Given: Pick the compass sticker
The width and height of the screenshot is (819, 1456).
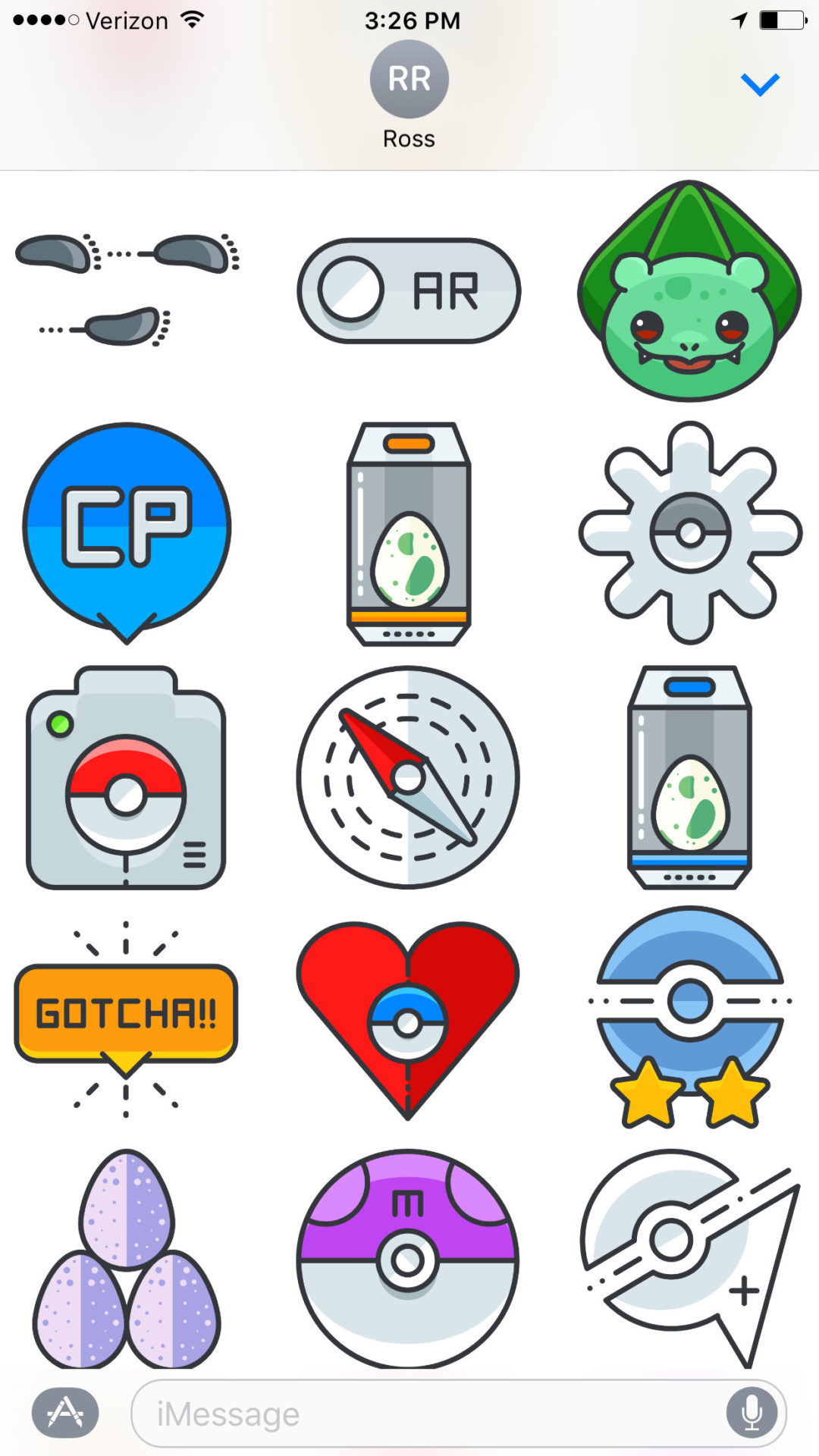Looking at the screenshot, I should 408,773.
